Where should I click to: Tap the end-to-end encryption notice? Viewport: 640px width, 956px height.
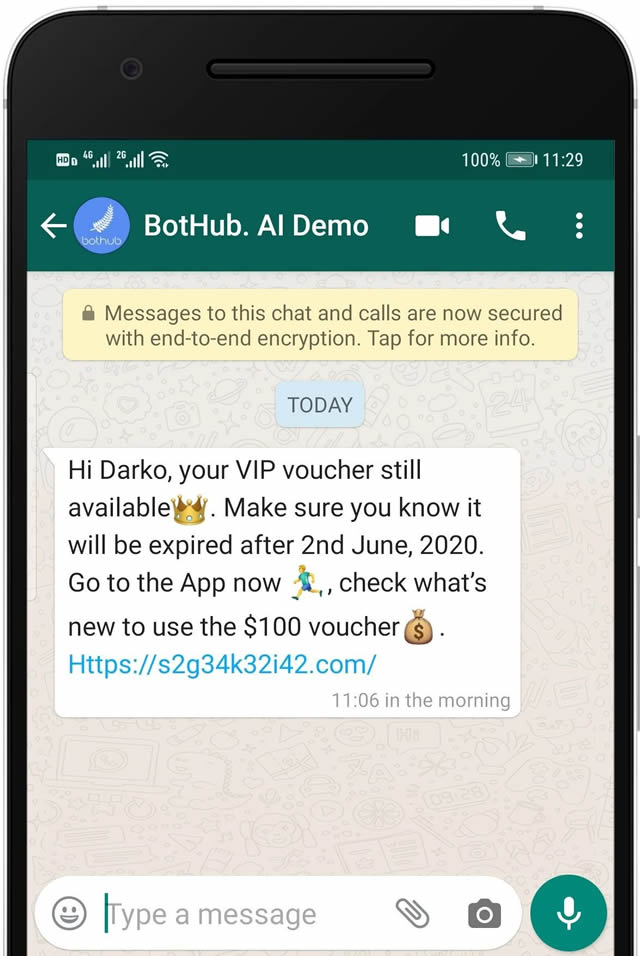point(320,325)
